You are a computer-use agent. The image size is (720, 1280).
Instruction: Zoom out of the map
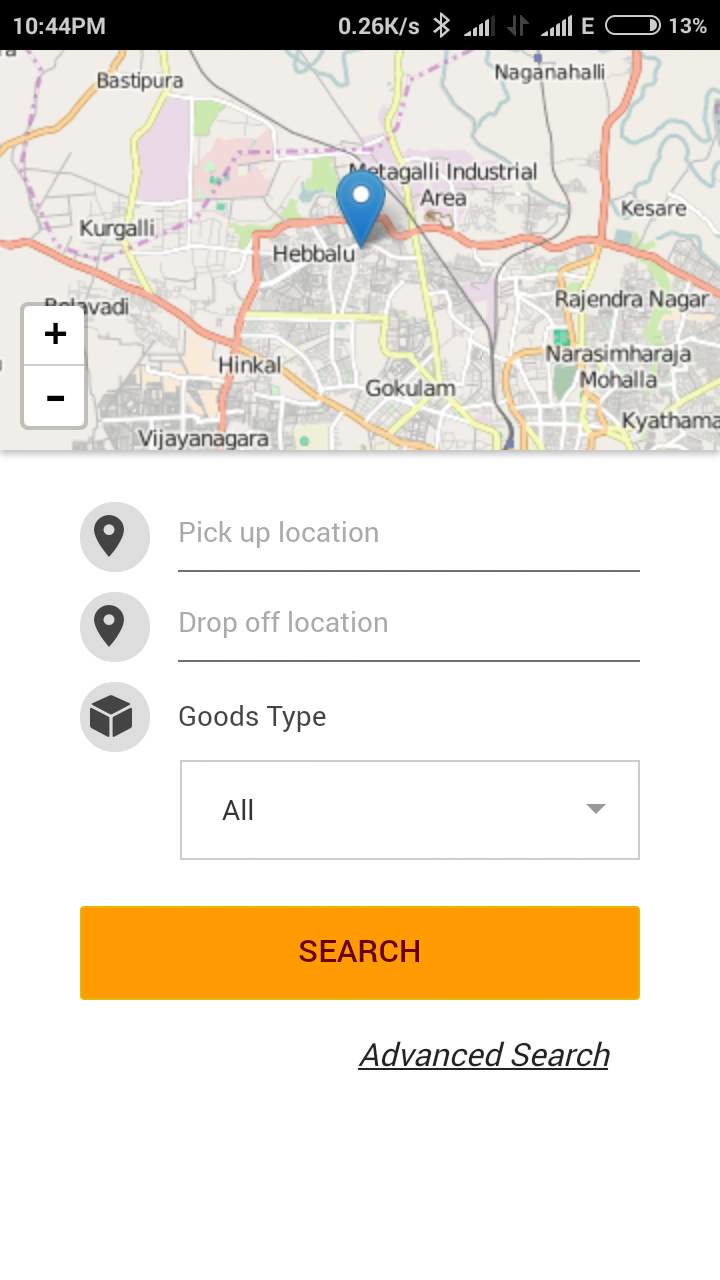(55, 397)
